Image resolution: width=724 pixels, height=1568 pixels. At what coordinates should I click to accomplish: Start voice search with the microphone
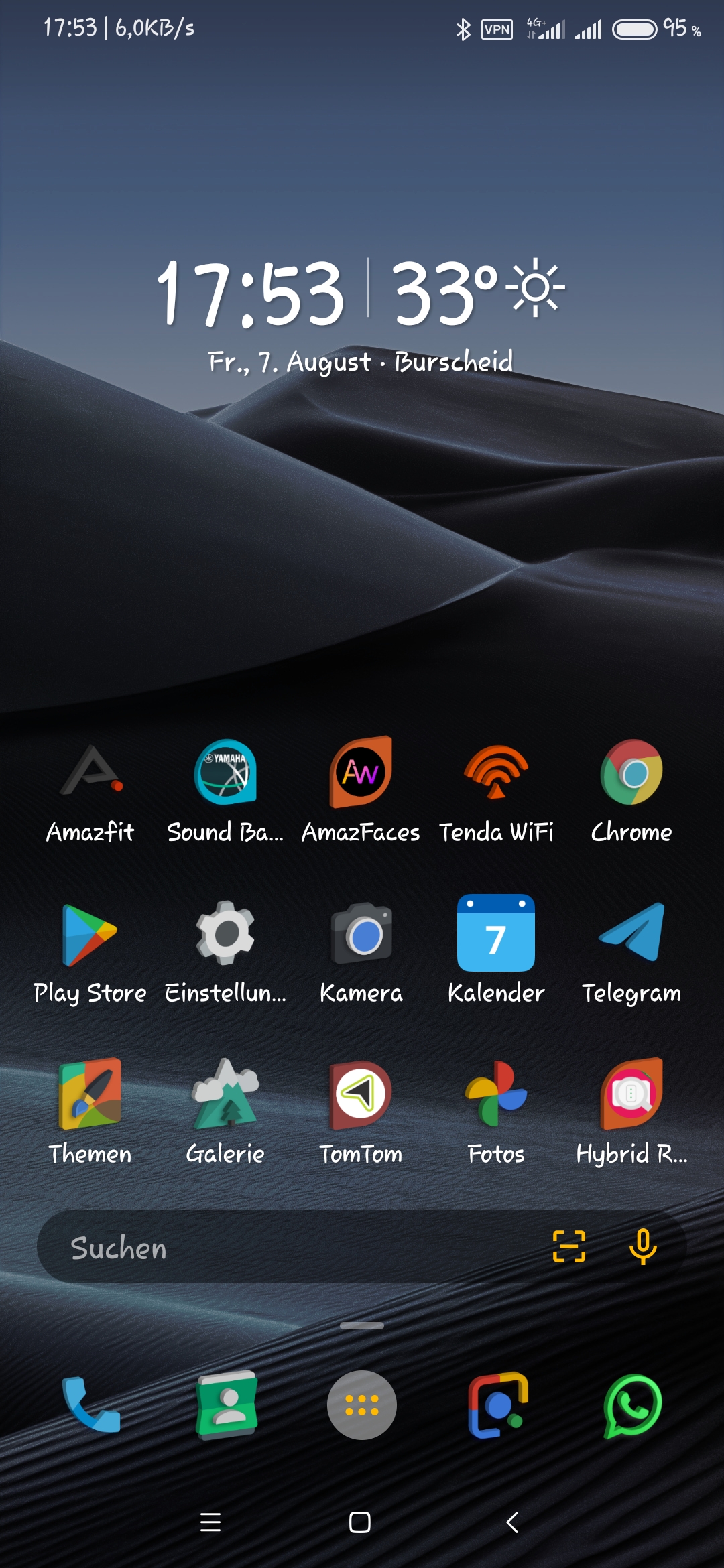pos(643,1246)
